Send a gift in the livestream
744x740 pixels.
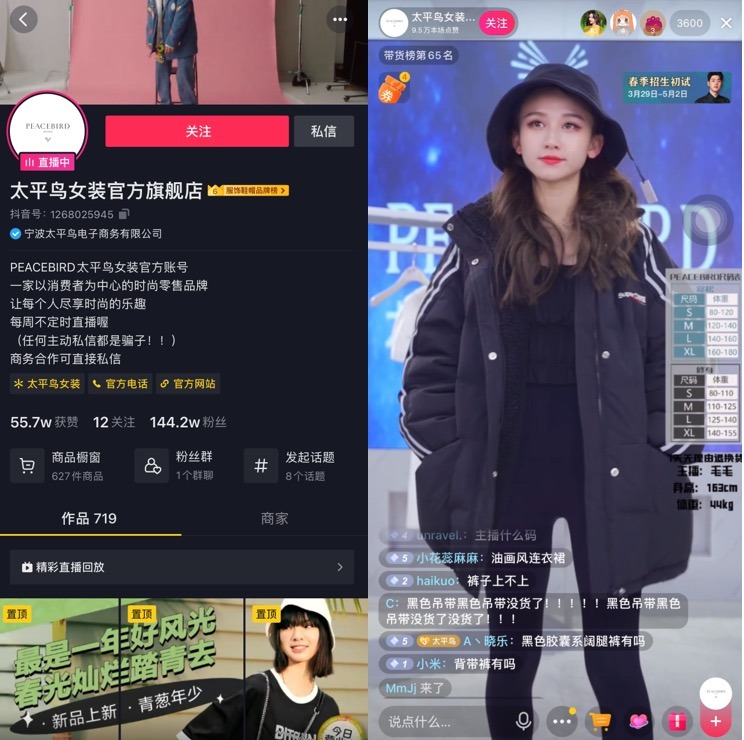tap(678, 720)
